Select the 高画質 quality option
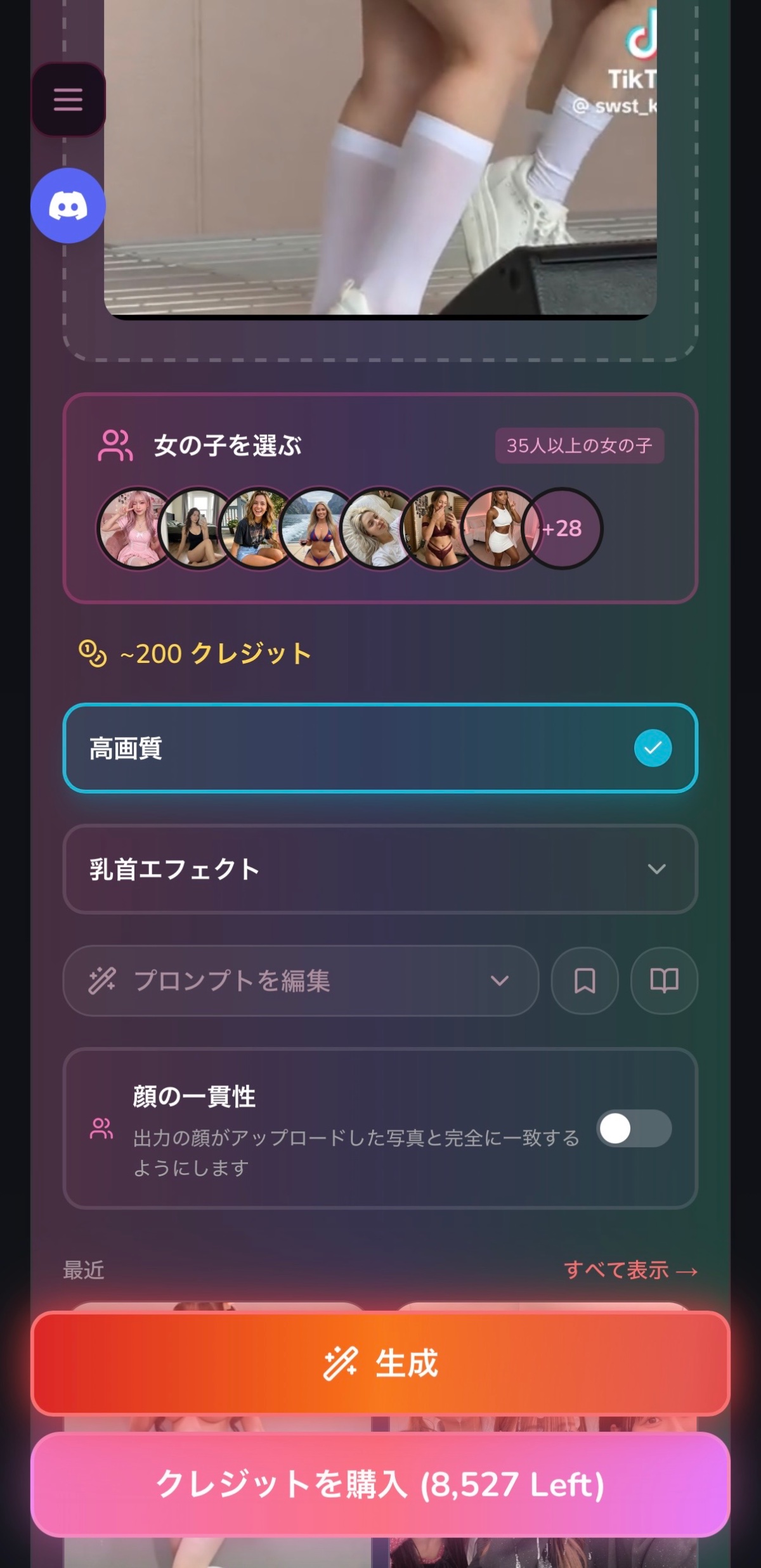 [380, 748]
